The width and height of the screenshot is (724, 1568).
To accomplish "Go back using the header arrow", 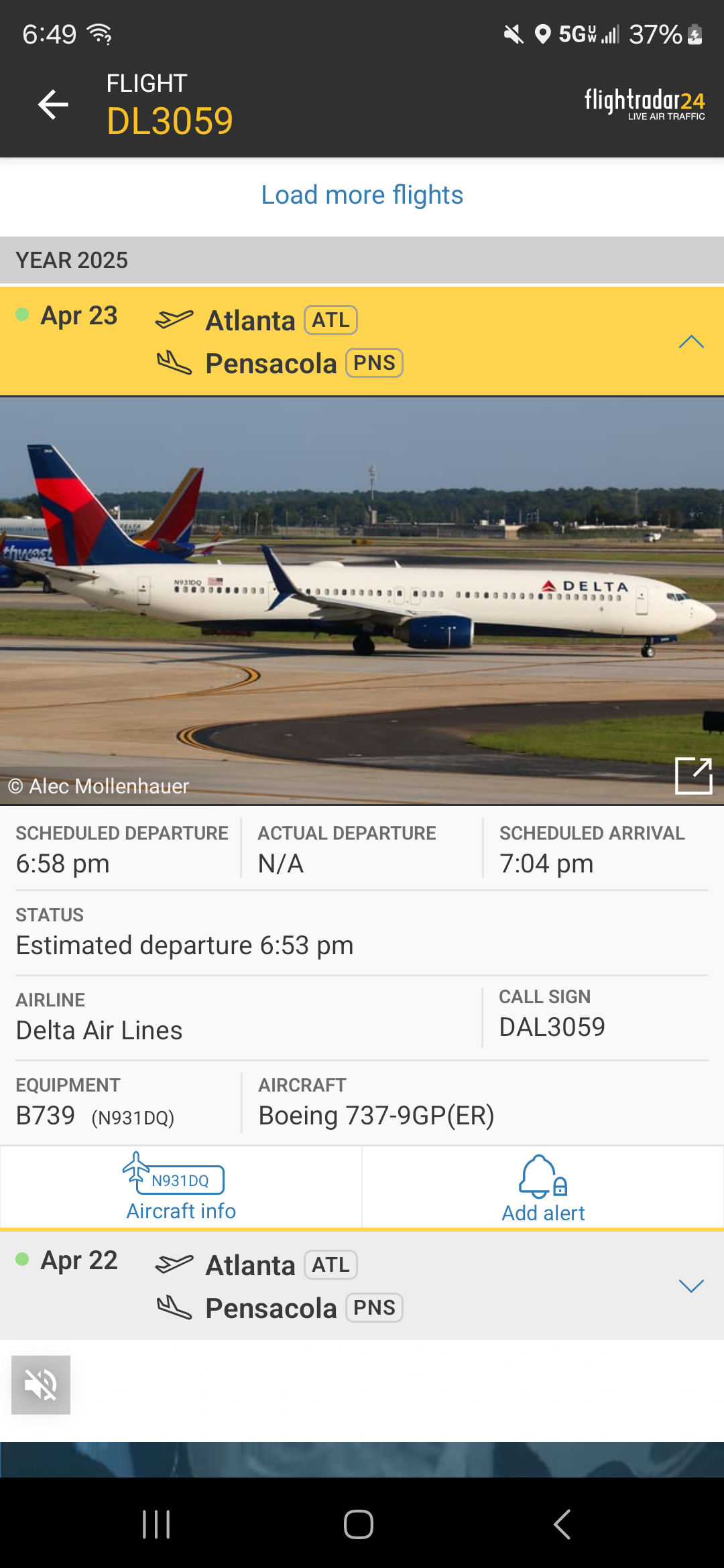I will pyautogui.click(x=53, y=105).
